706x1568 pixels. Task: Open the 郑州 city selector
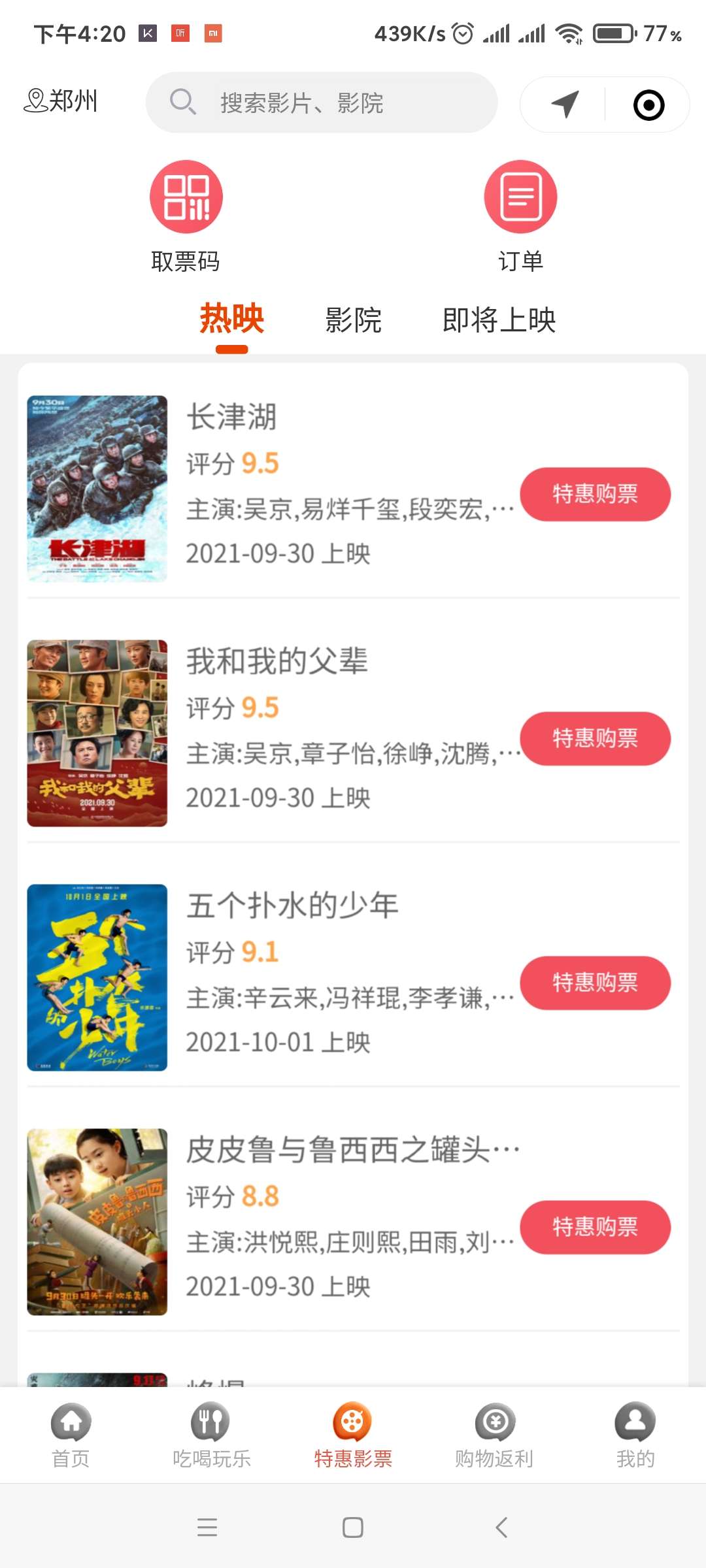[61, 101]
